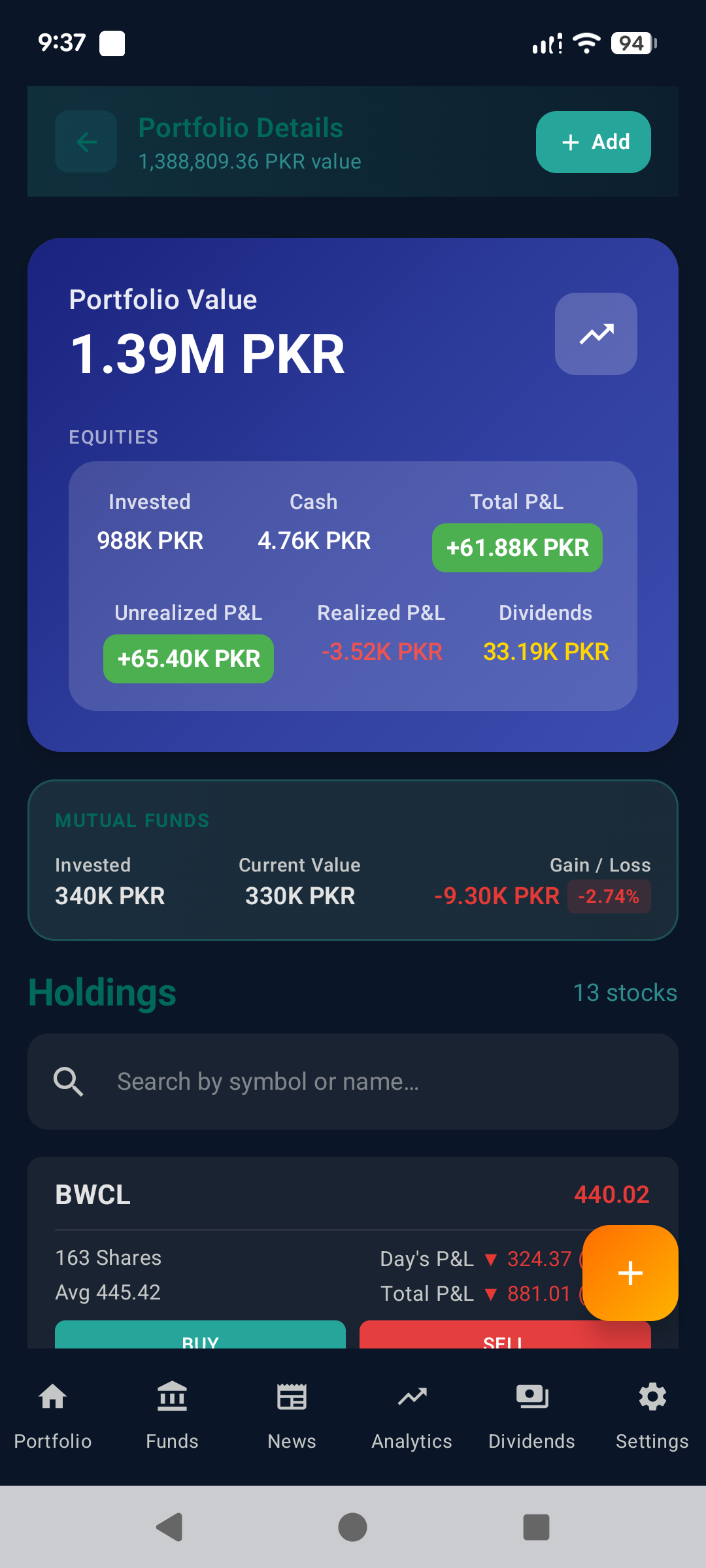Select the Analytics trending-line icon
Image resolution: width=706 pixels, height=1568 pixels.
tap(411, 1396)
